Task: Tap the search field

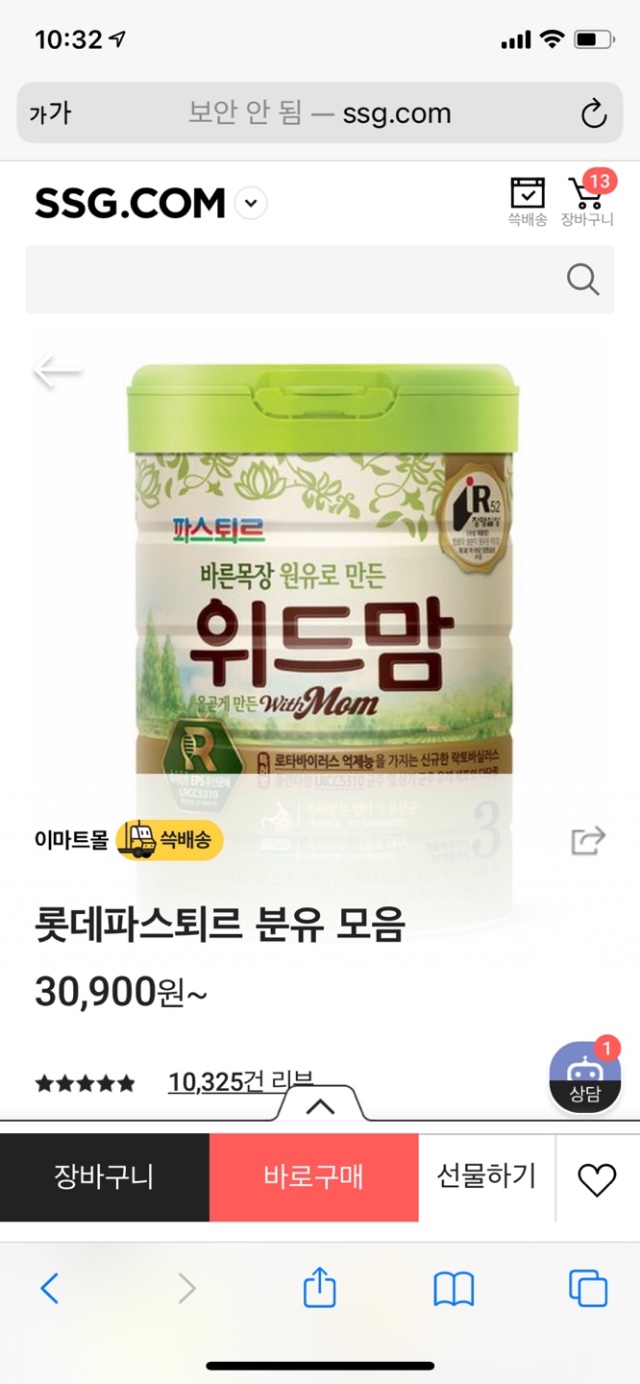Action: click(x=300, y=279)
